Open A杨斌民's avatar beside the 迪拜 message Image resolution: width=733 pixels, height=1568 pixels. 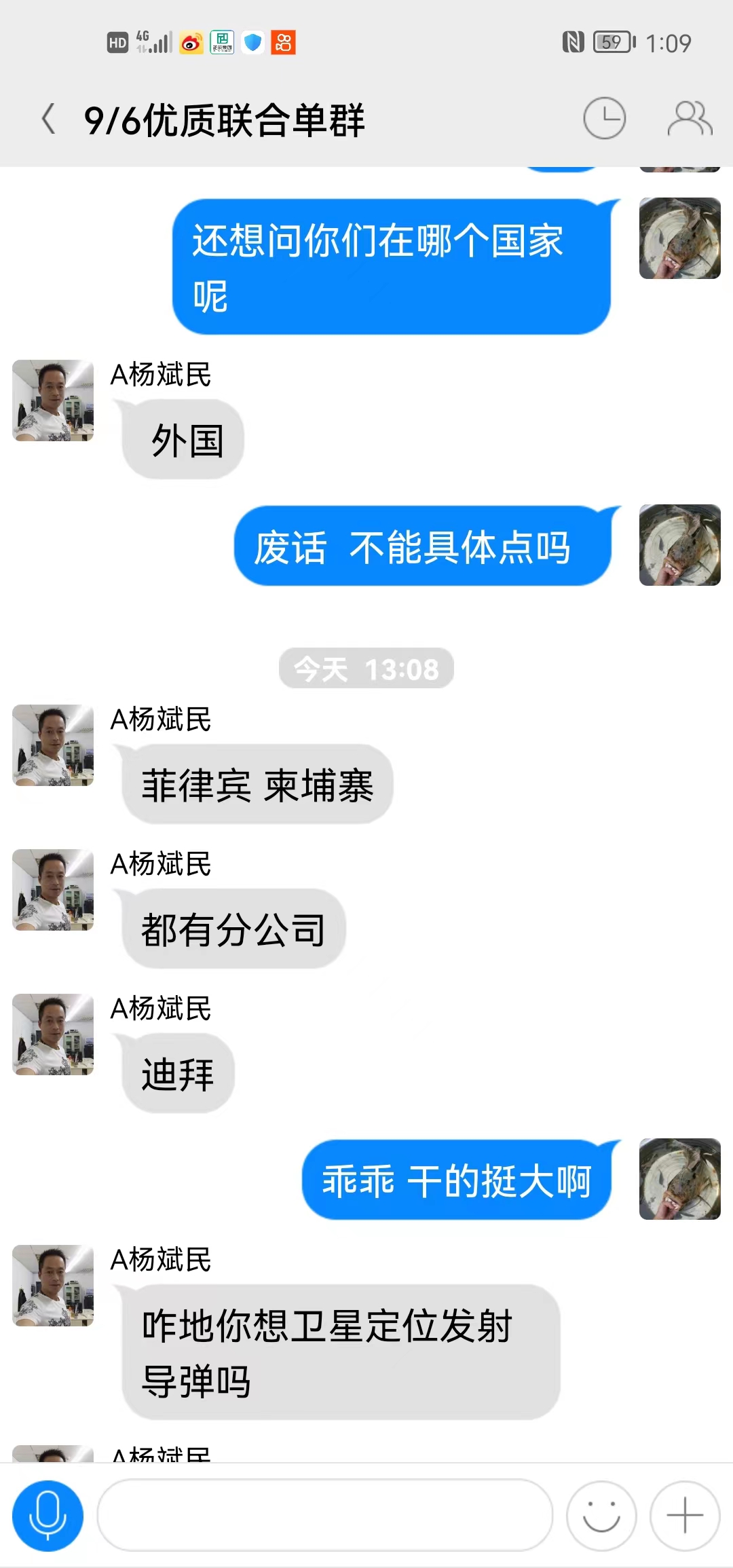point(52,1035)
